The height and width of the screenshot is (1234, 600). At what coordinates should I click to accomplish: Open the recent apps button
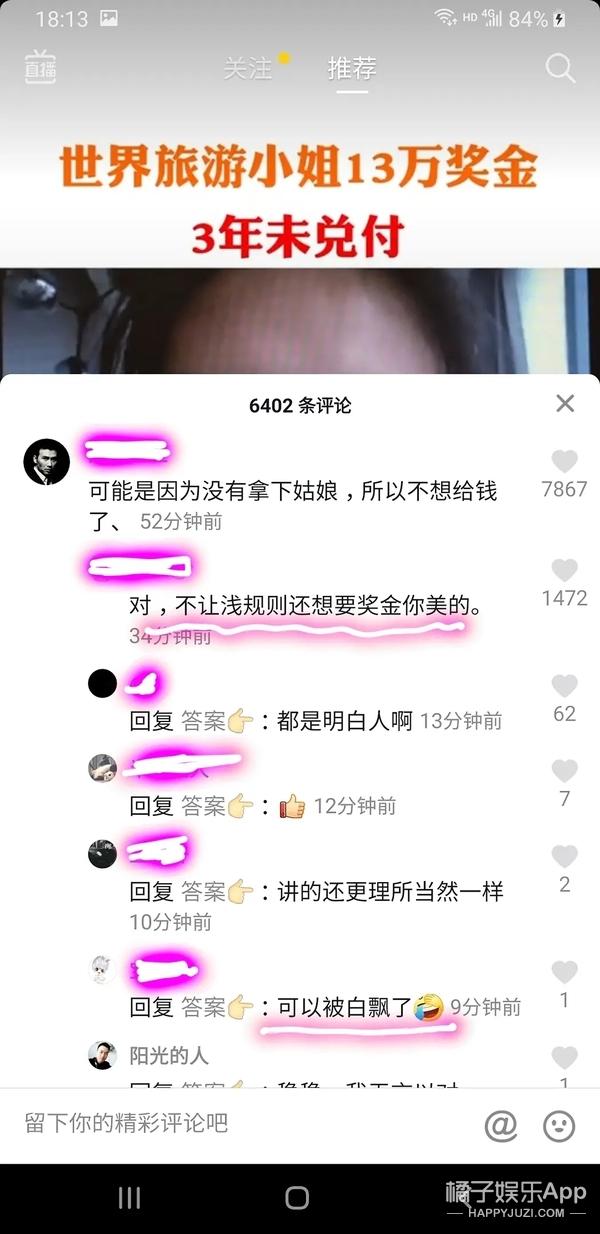click(129, 1198)
